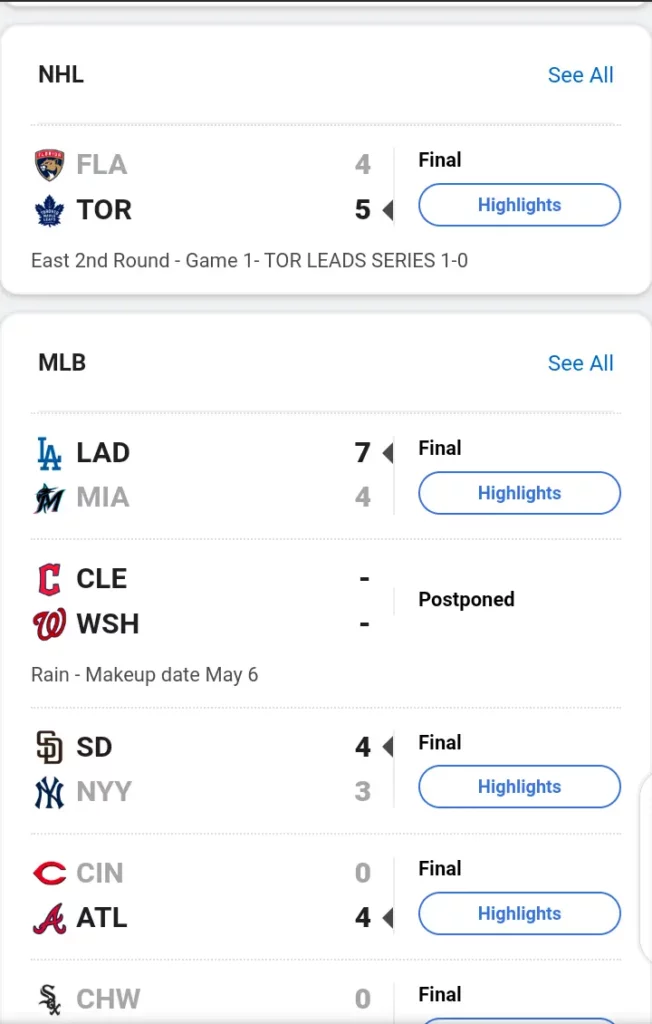The width and height of the screenshot is (652, 1024).
Task: Open the FLA vs TOR game details
Action: (x=200, y=187)
